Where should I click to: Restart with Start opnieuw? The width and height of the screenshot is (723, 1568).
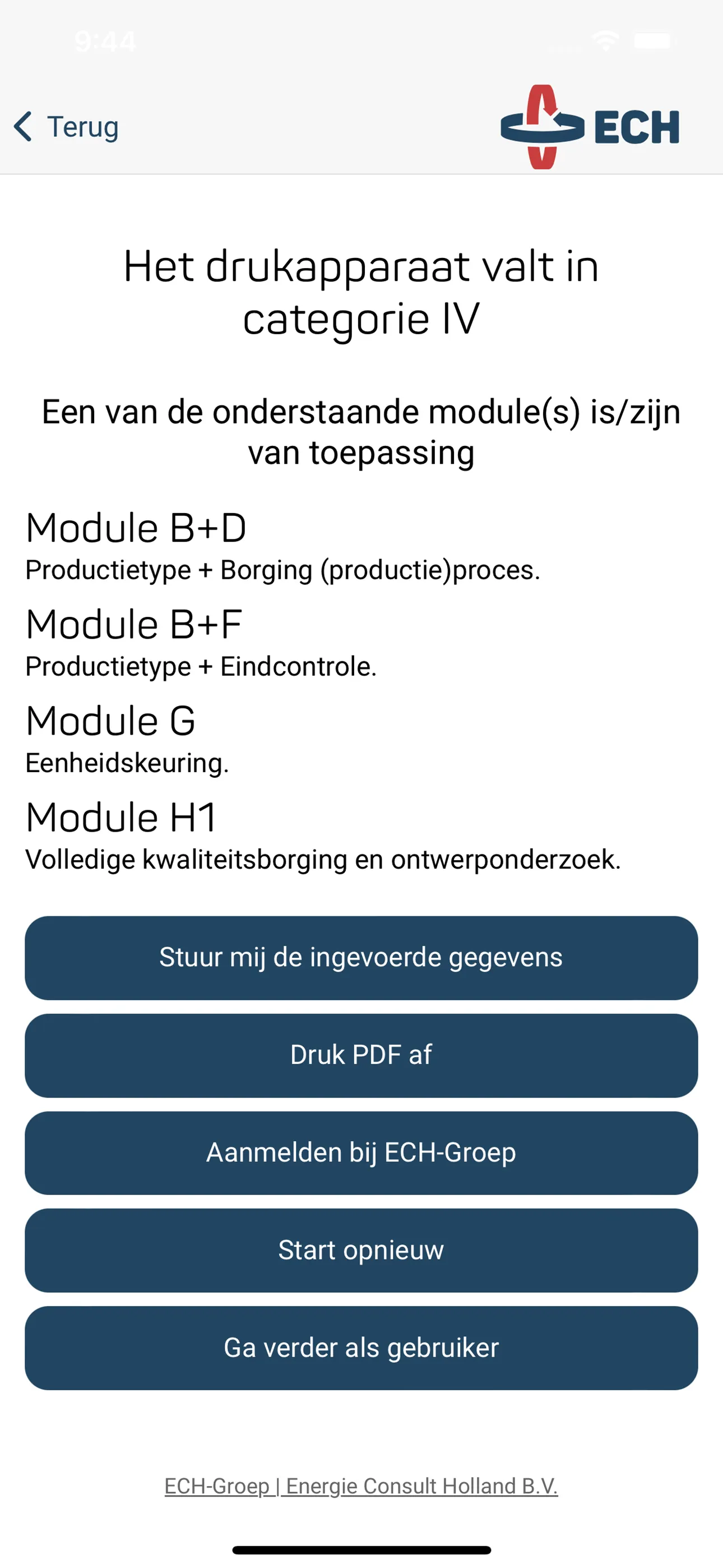click(x=361, y=1250)
